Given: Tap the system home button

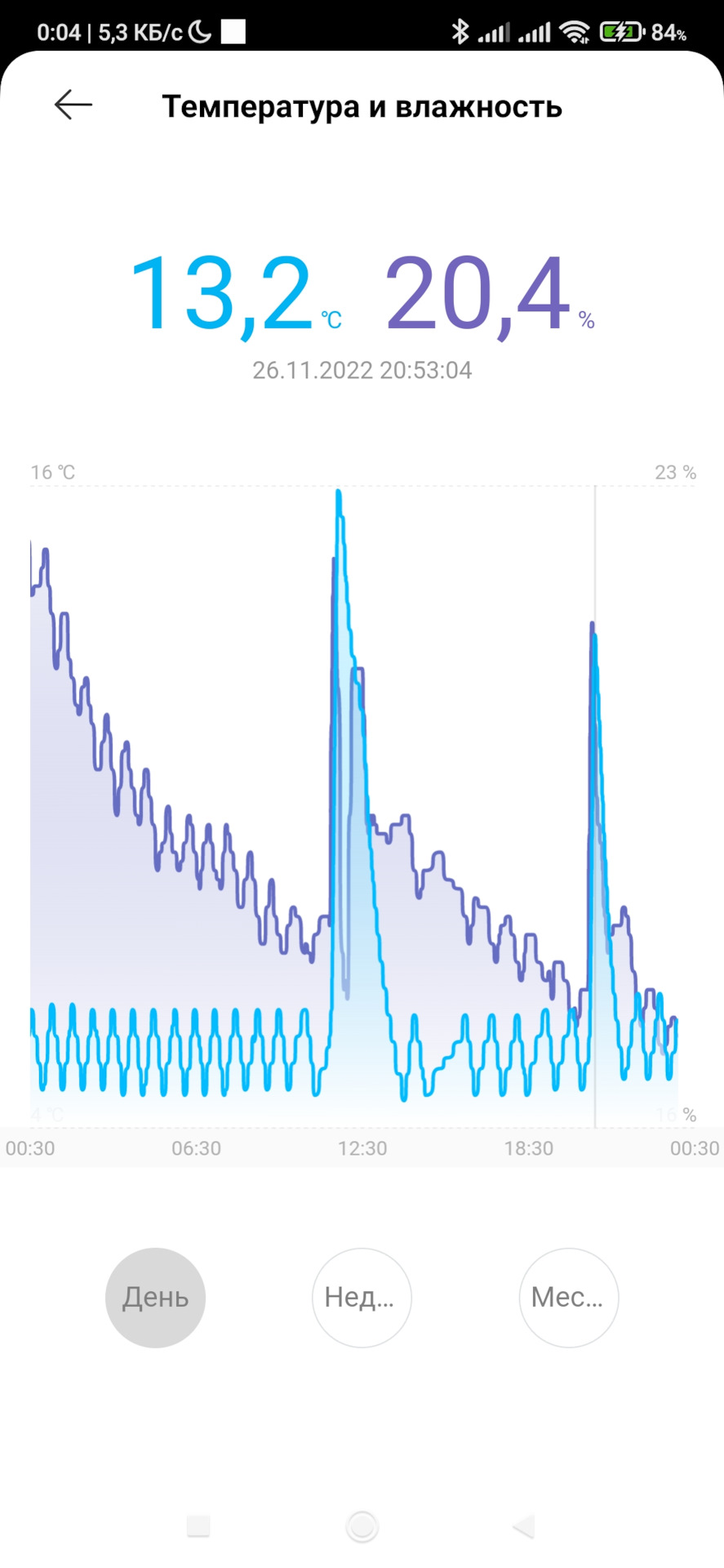Looking at the screenshot, I should (x=362, y=1526).
